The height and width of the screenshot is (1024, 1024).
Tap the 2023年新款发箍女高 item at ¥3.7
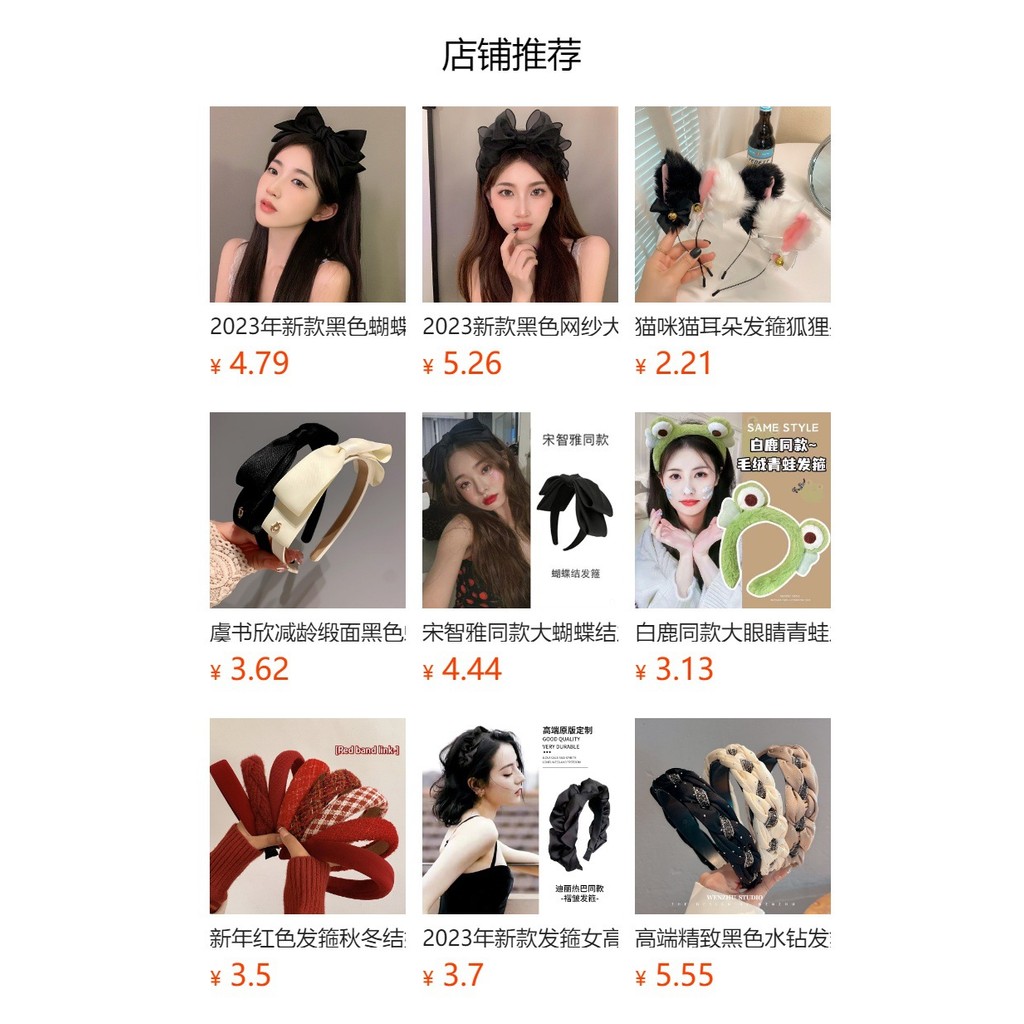[520, 816]
